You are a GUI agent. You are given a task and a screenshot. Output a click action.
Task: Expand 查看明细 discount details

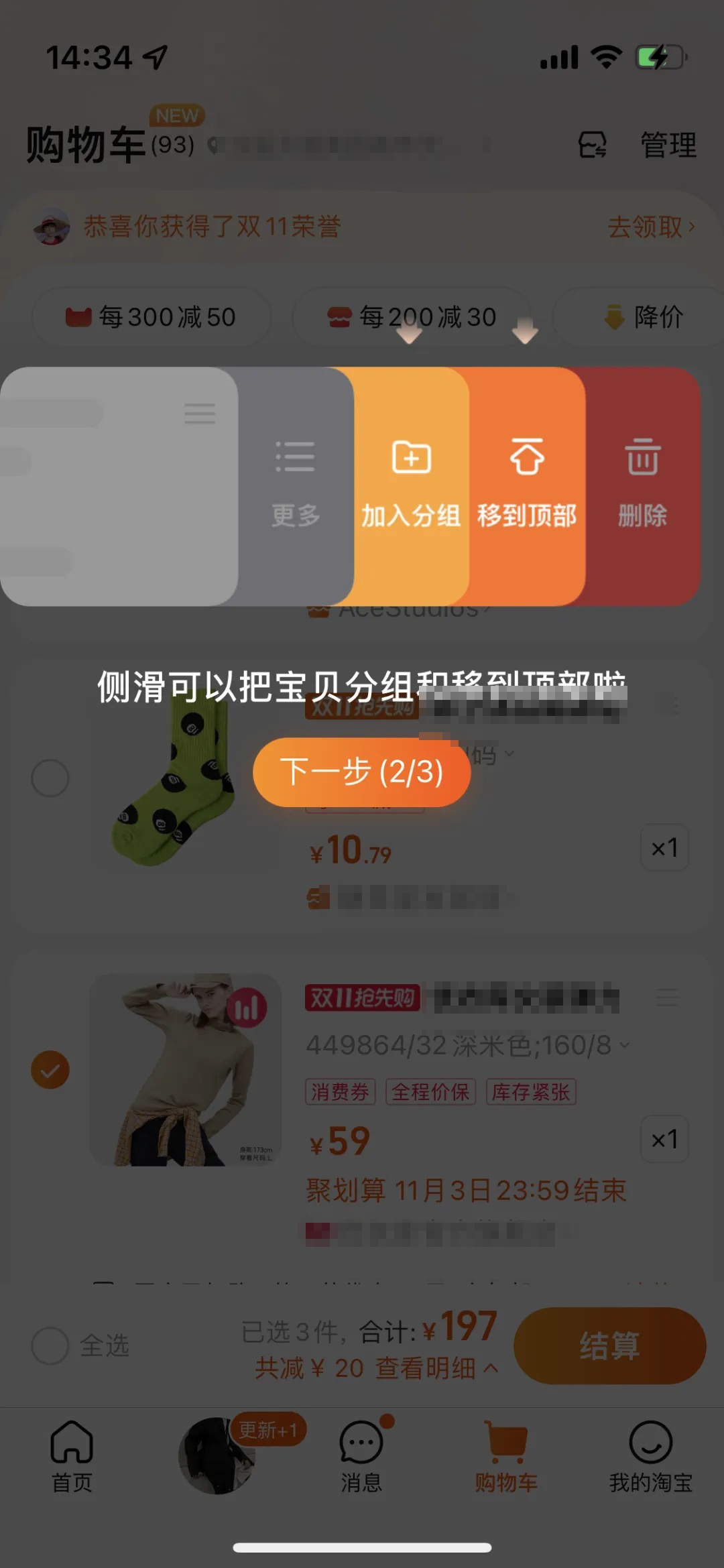point(434,1368)
